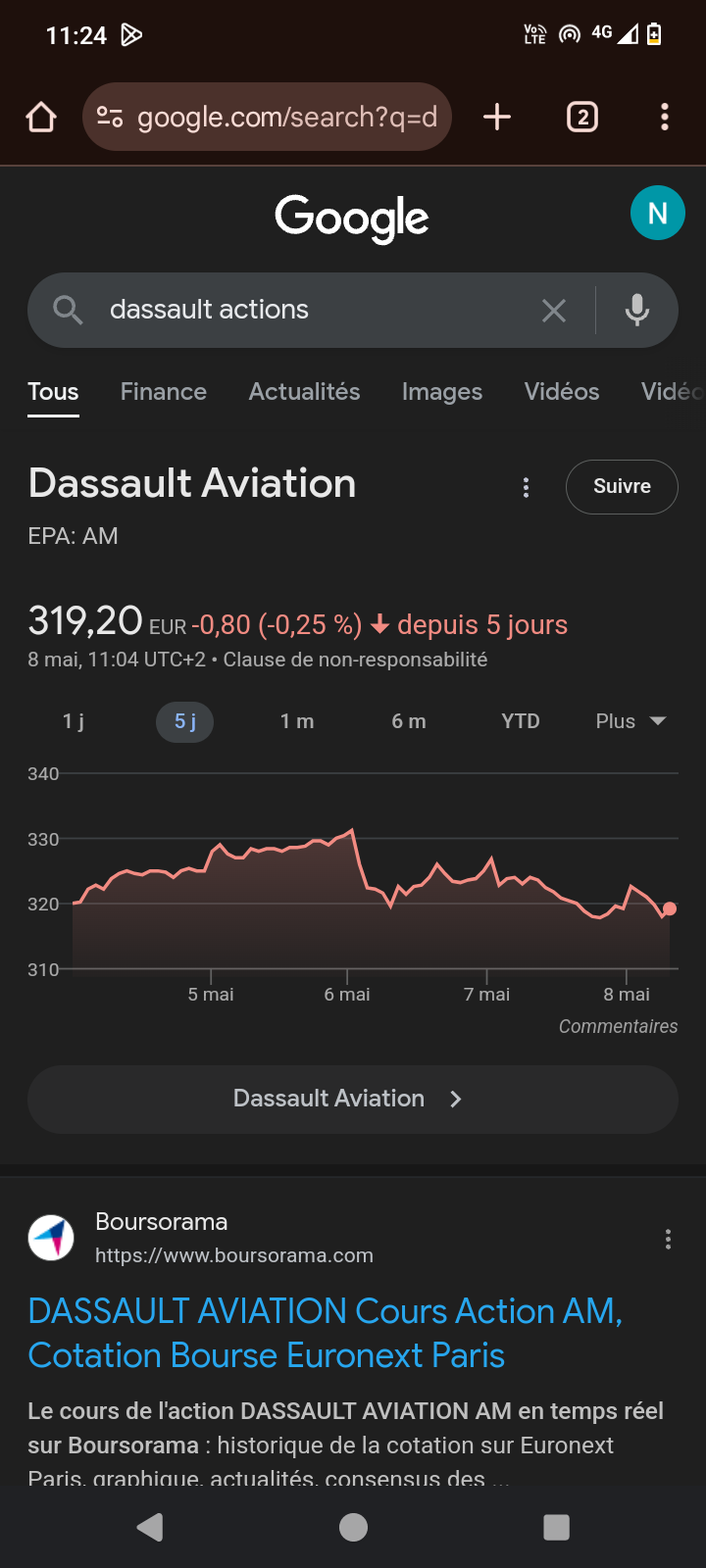Select the 1 m chart range
Screen dimensions: 706x1568
click(297, 722)
